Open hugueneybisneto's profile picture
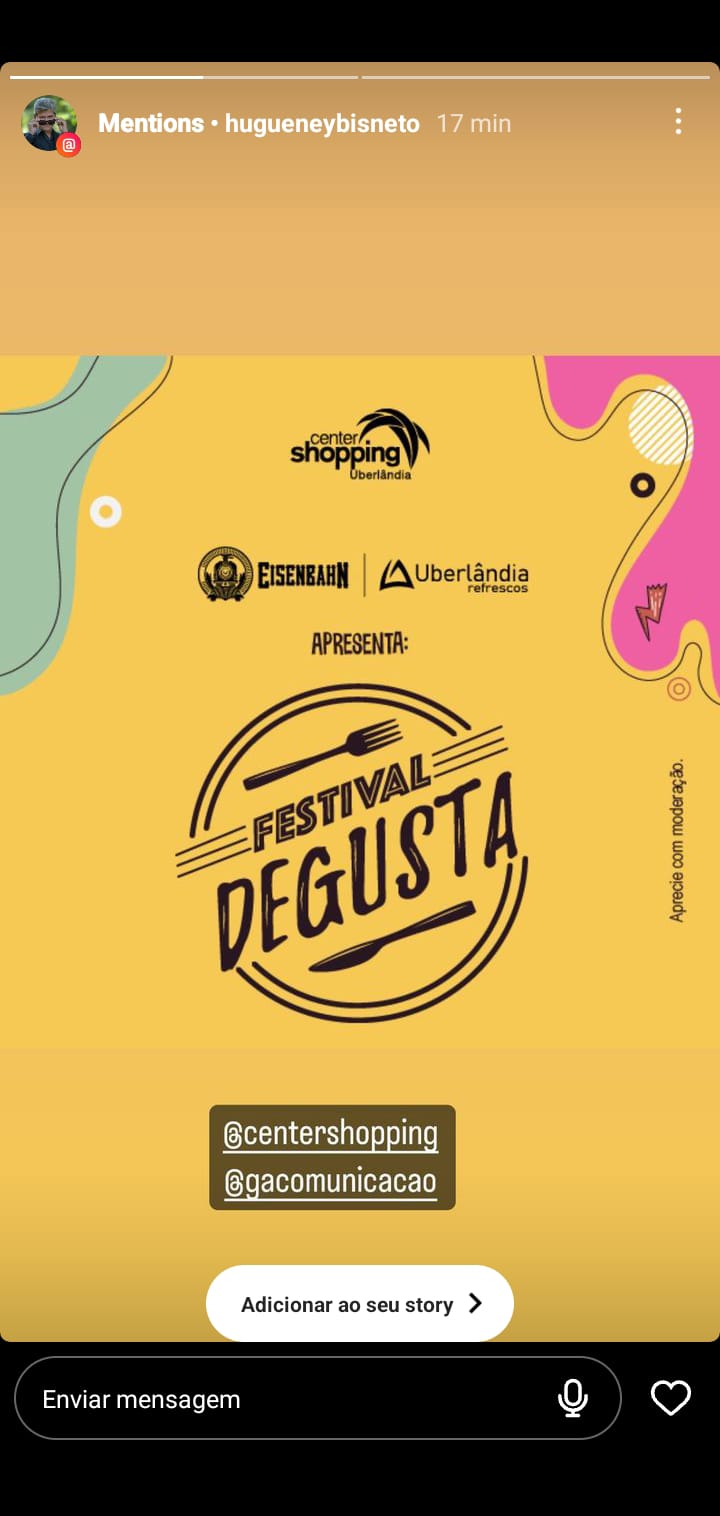This screenshot has width=720, height=1516. point(49,123)
